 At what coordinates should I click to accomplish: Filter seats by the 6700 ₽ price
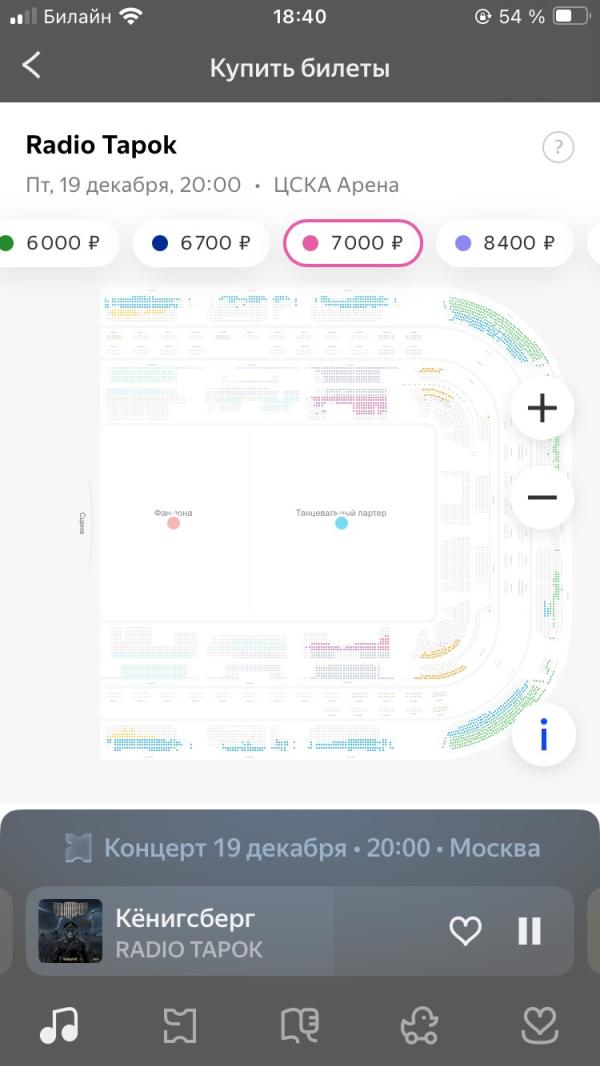tap(201, 243)
